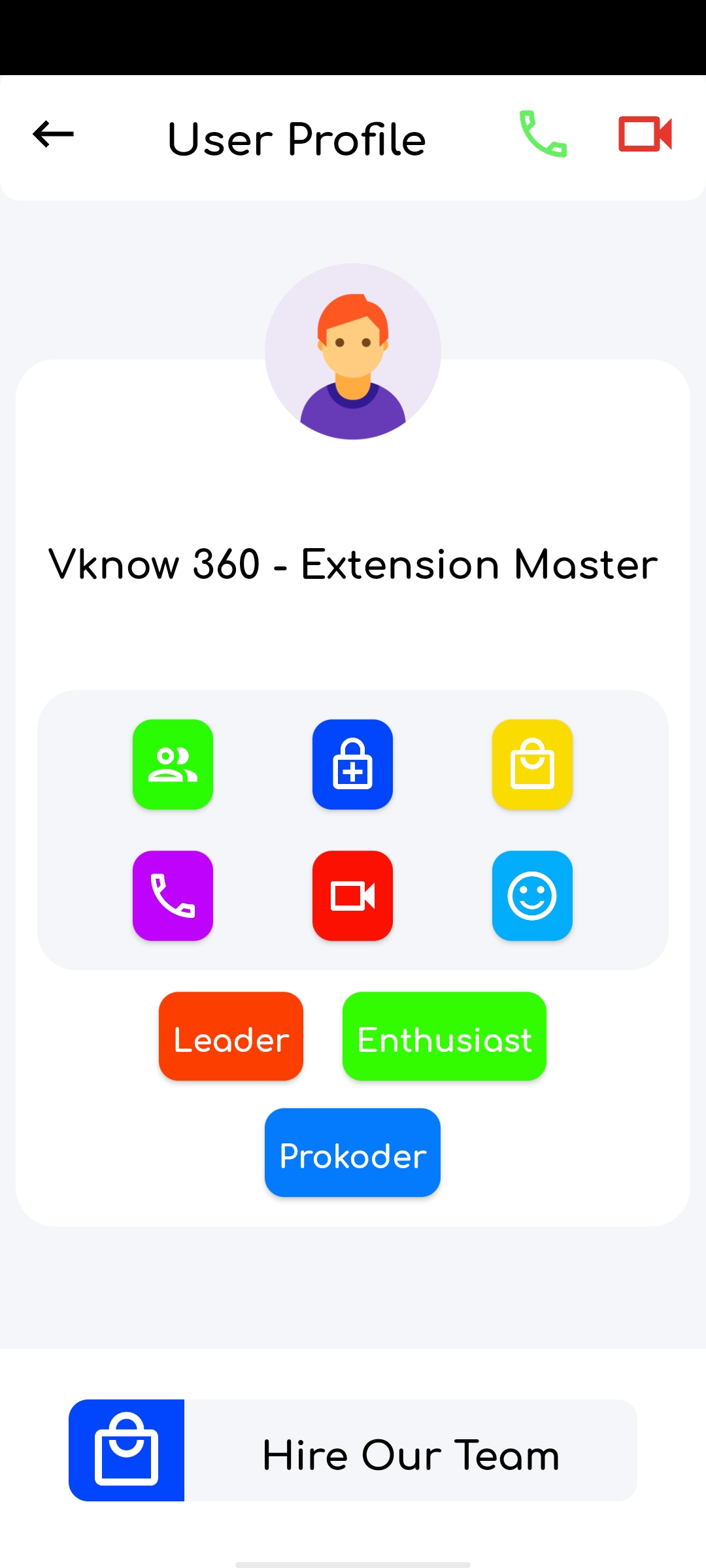
Task: Select the Prokoder chip
Action: click(353, 1152)
